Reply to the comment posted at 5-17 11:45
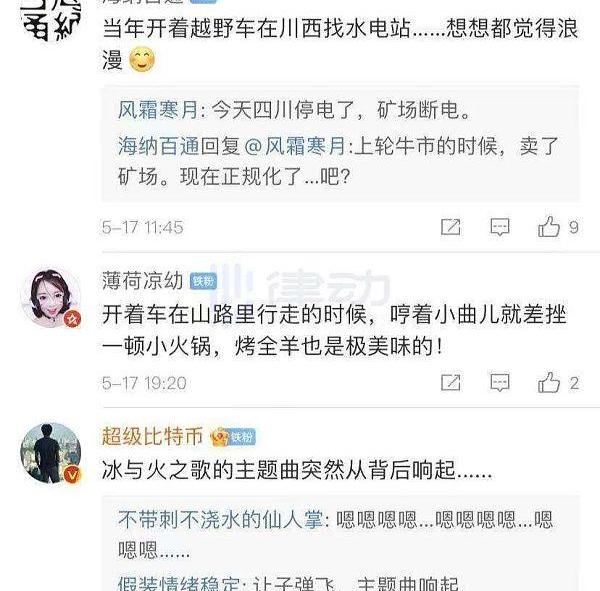 click(x=500, y=227)
